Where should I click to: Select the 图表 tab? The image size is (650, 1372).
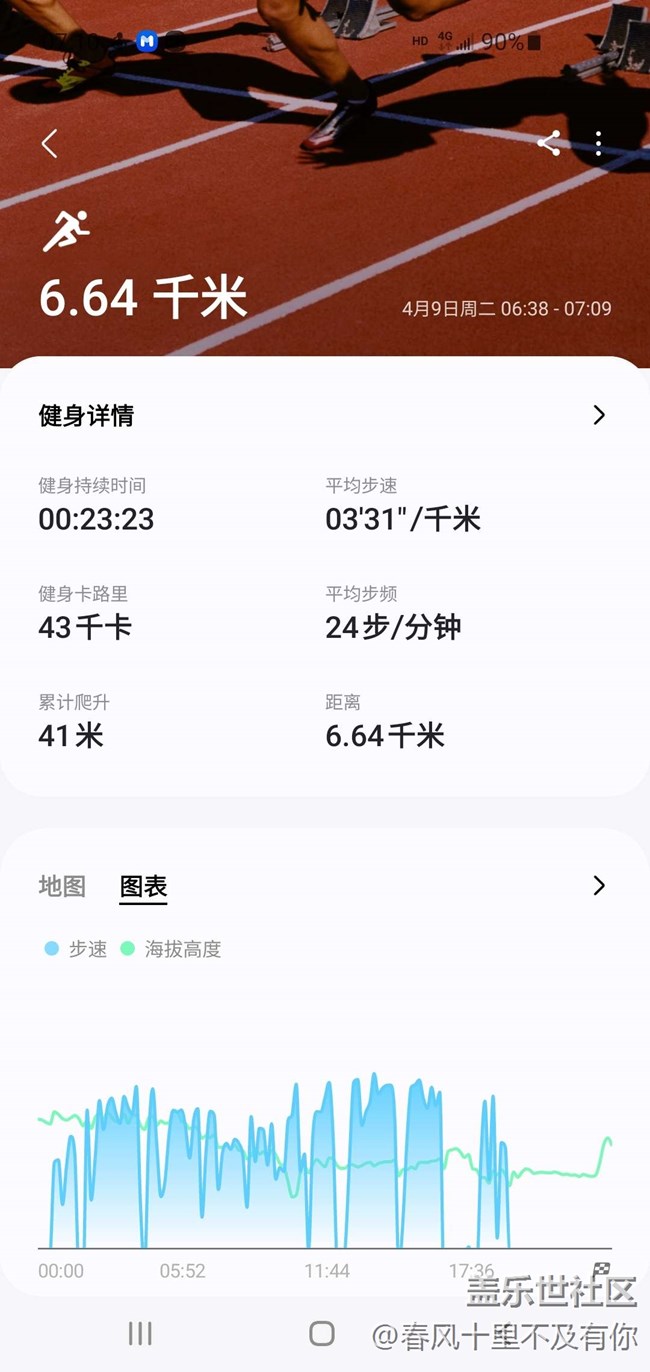(x=143, y=886)
